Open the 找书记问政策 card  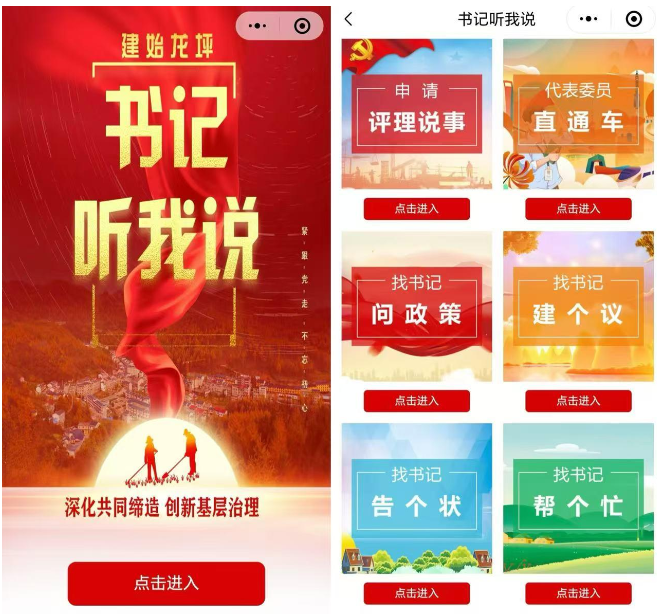[416, 305]
